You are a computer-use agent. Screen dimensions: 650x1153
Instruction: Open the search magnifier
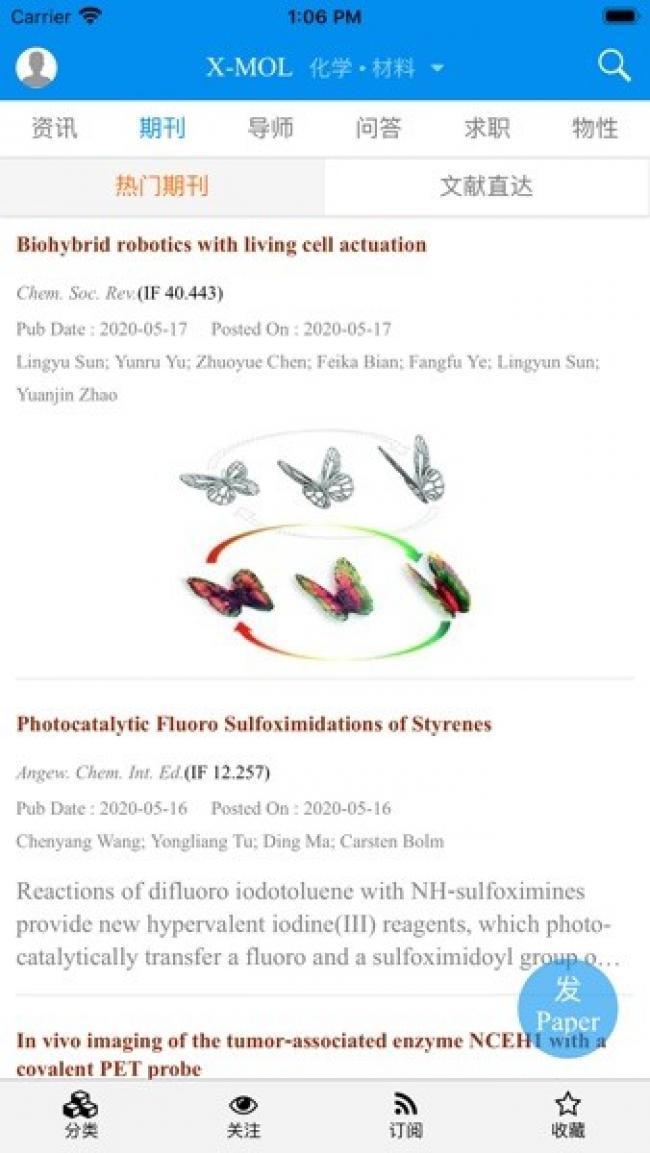pyautogui.click(x=614, y=67)
